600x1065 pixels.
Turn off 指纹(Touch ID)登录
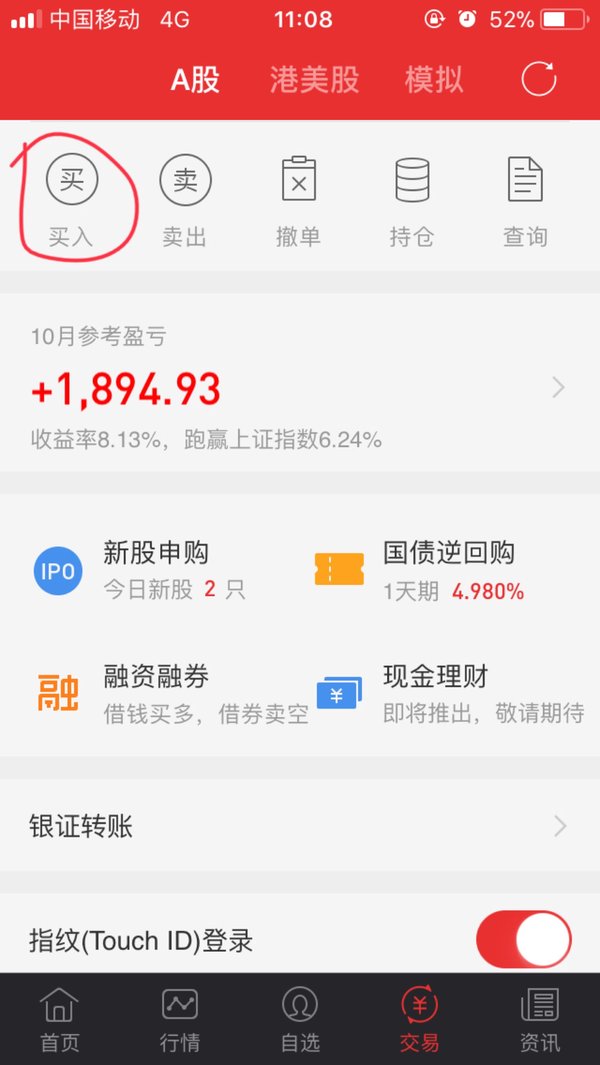(524, 940)
